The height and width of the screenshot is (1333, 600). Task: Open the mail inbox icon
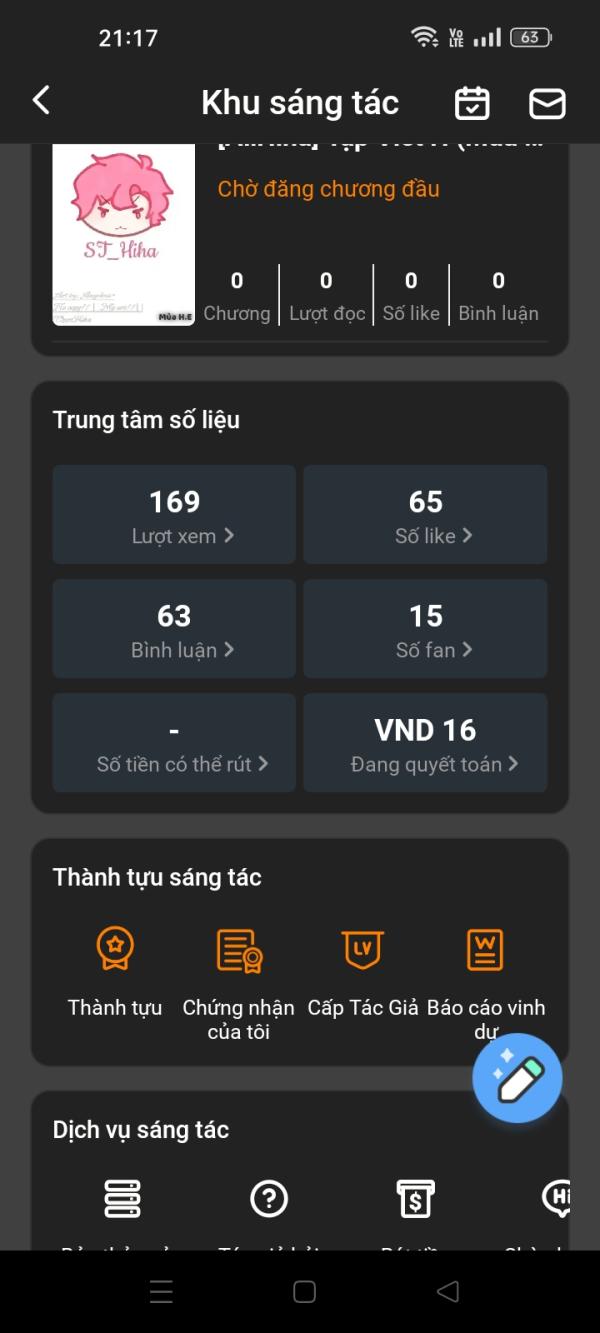pyautogui.click(x=547, y=103)
